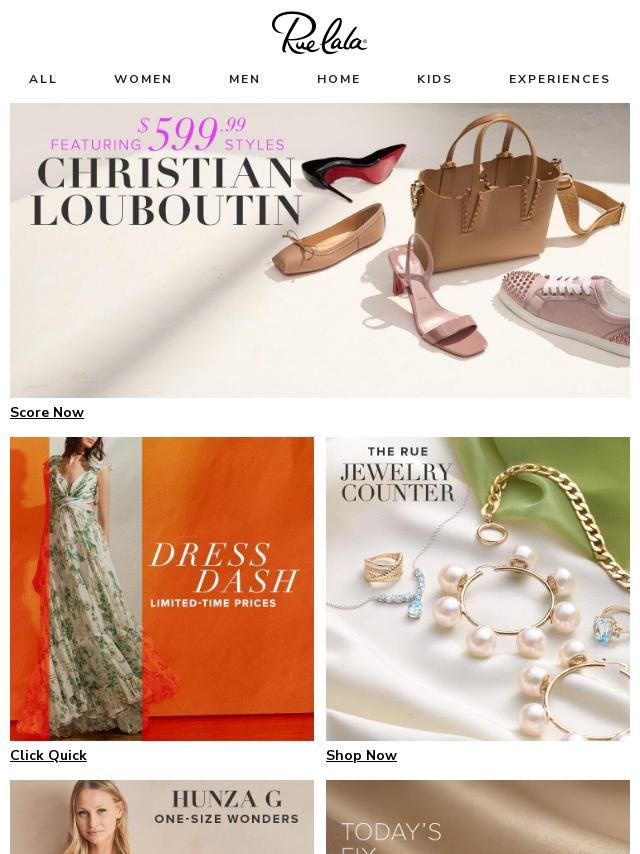Open the Hunza G One-Size Wonders tile

coord(162,817)
